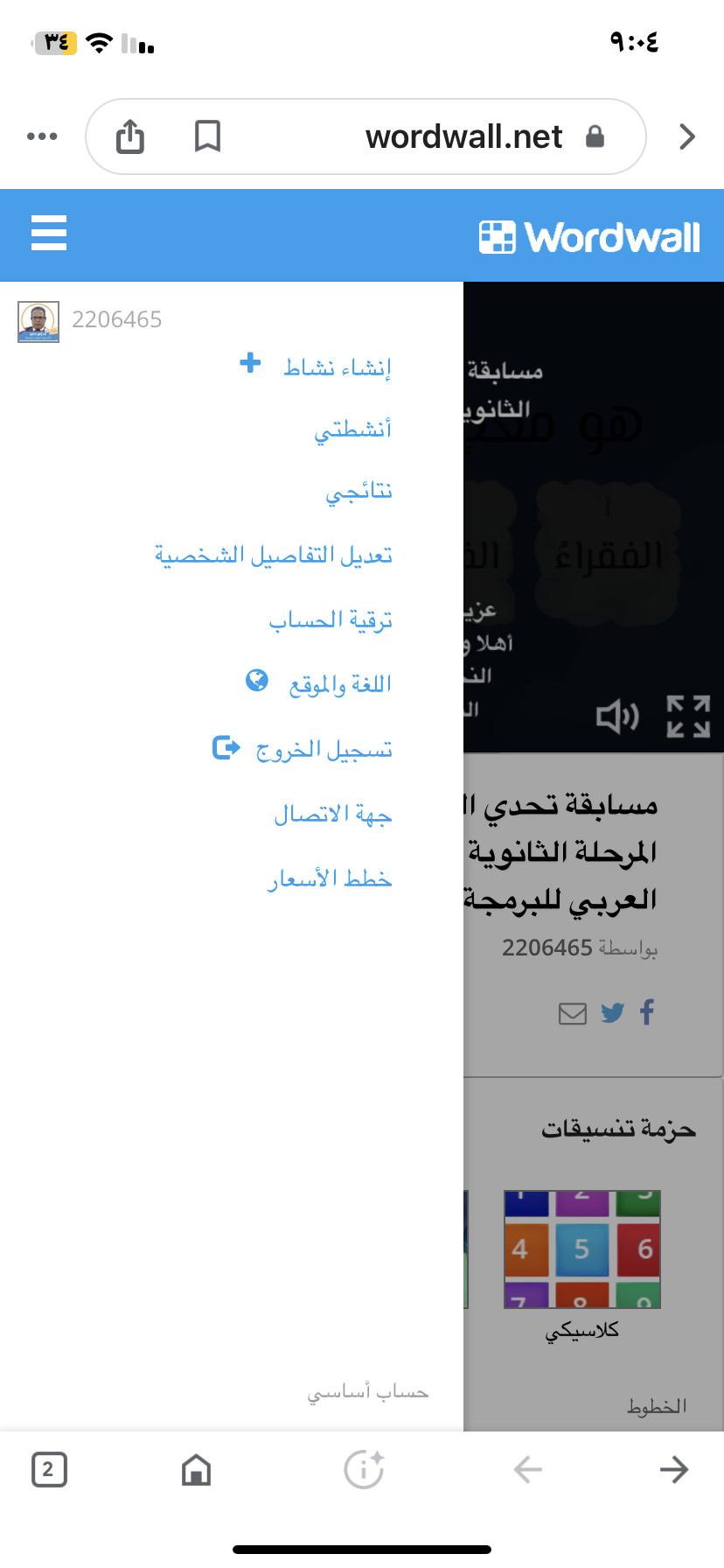
Task: Open ترقية الحساب upgrade option
Action: [x=331, y=620]
